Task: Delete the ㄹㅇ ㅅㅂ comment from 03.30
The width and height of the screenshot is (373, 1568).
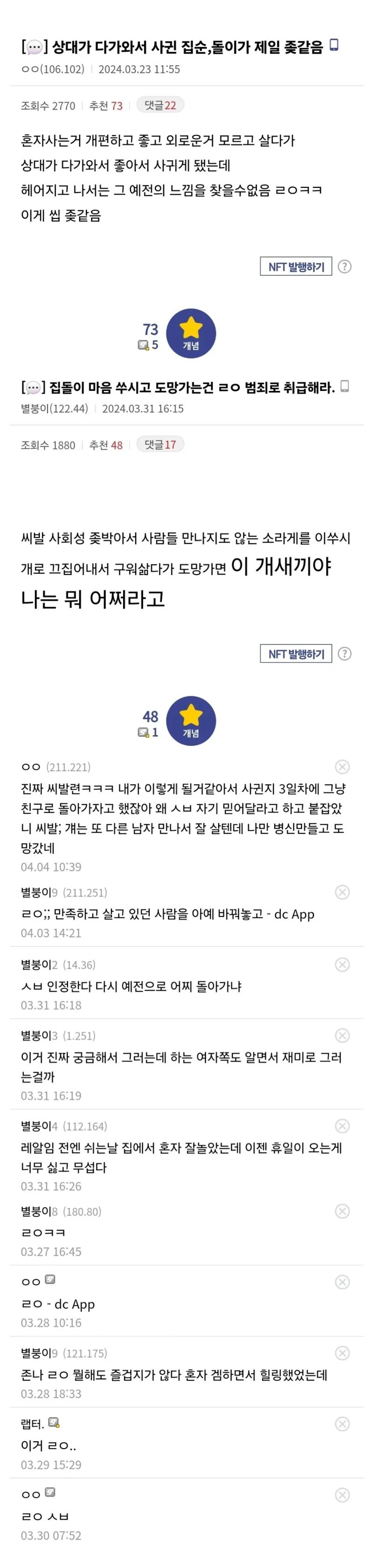Action: point(343,1495)
